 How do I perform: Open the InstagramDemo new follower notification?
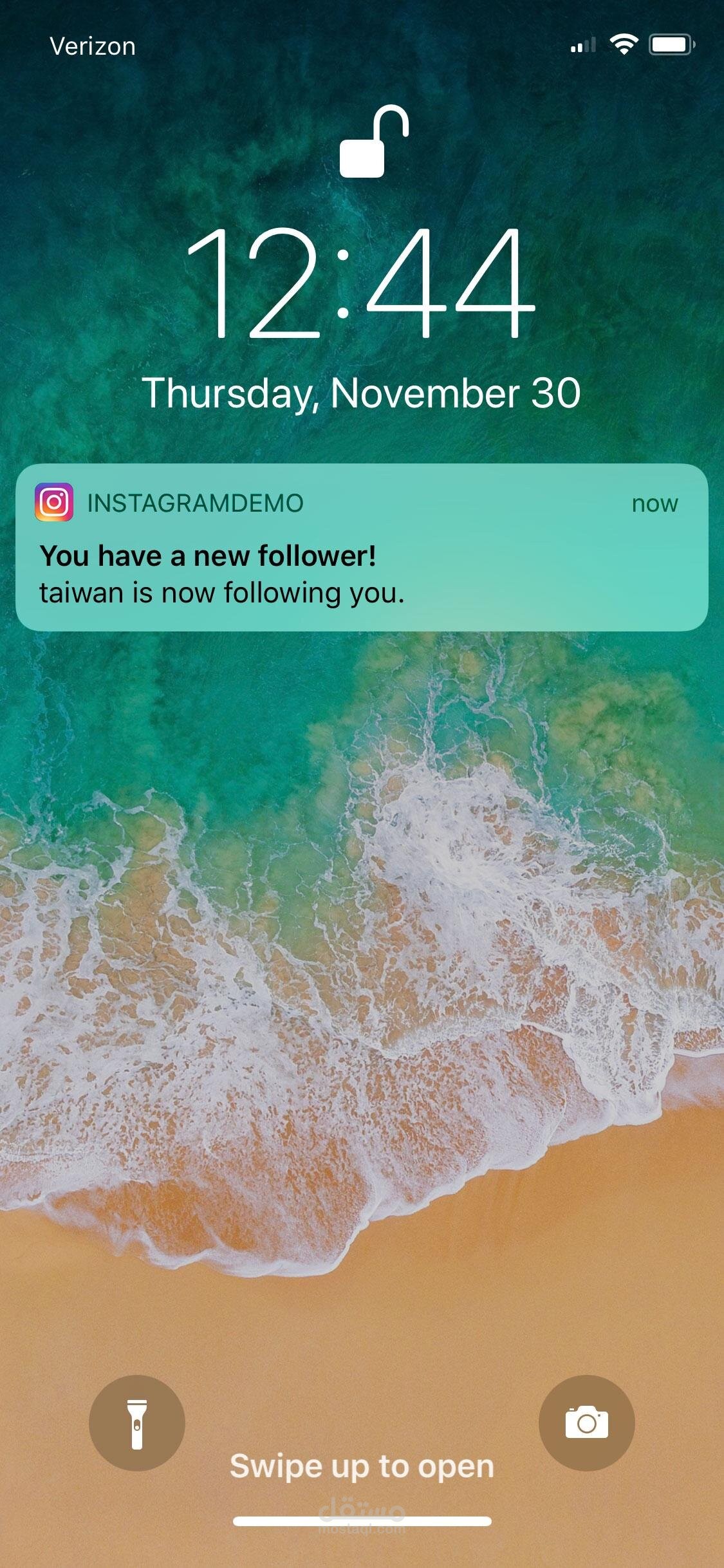362,547
